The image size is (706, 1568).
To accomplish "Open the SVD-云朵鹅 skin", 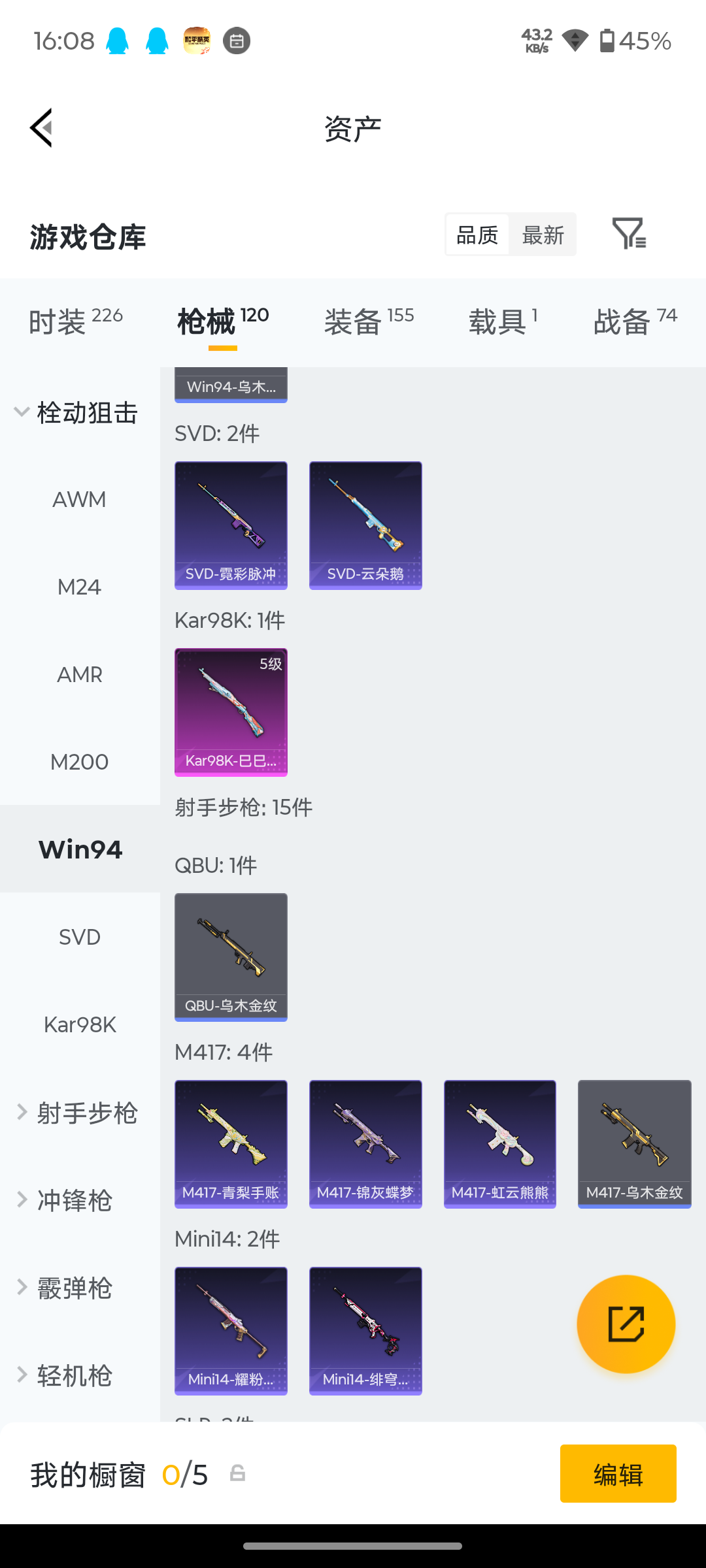I will pos(365,525).
